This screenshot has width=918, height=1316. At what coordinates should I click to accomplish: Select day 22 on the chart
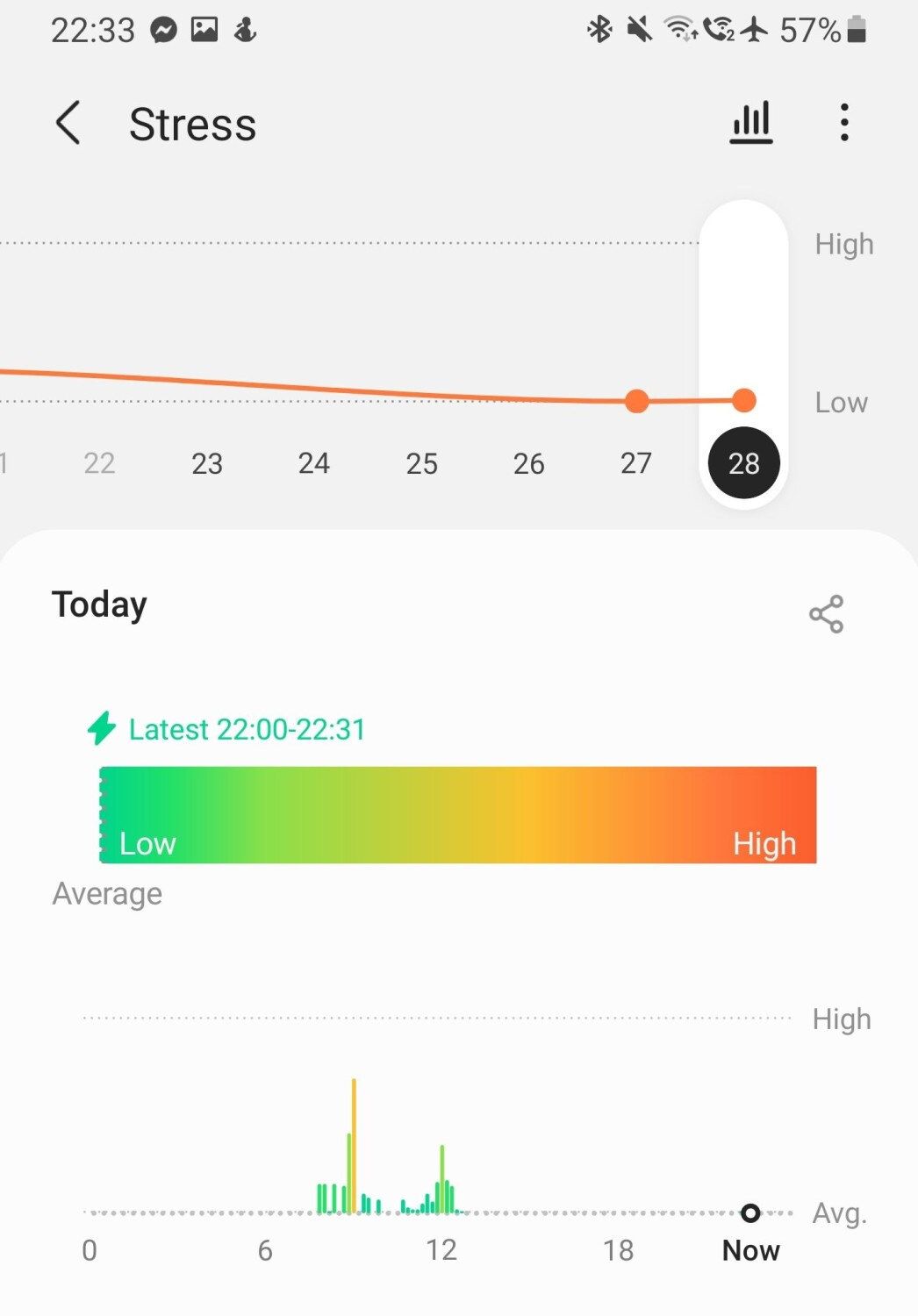99,462
